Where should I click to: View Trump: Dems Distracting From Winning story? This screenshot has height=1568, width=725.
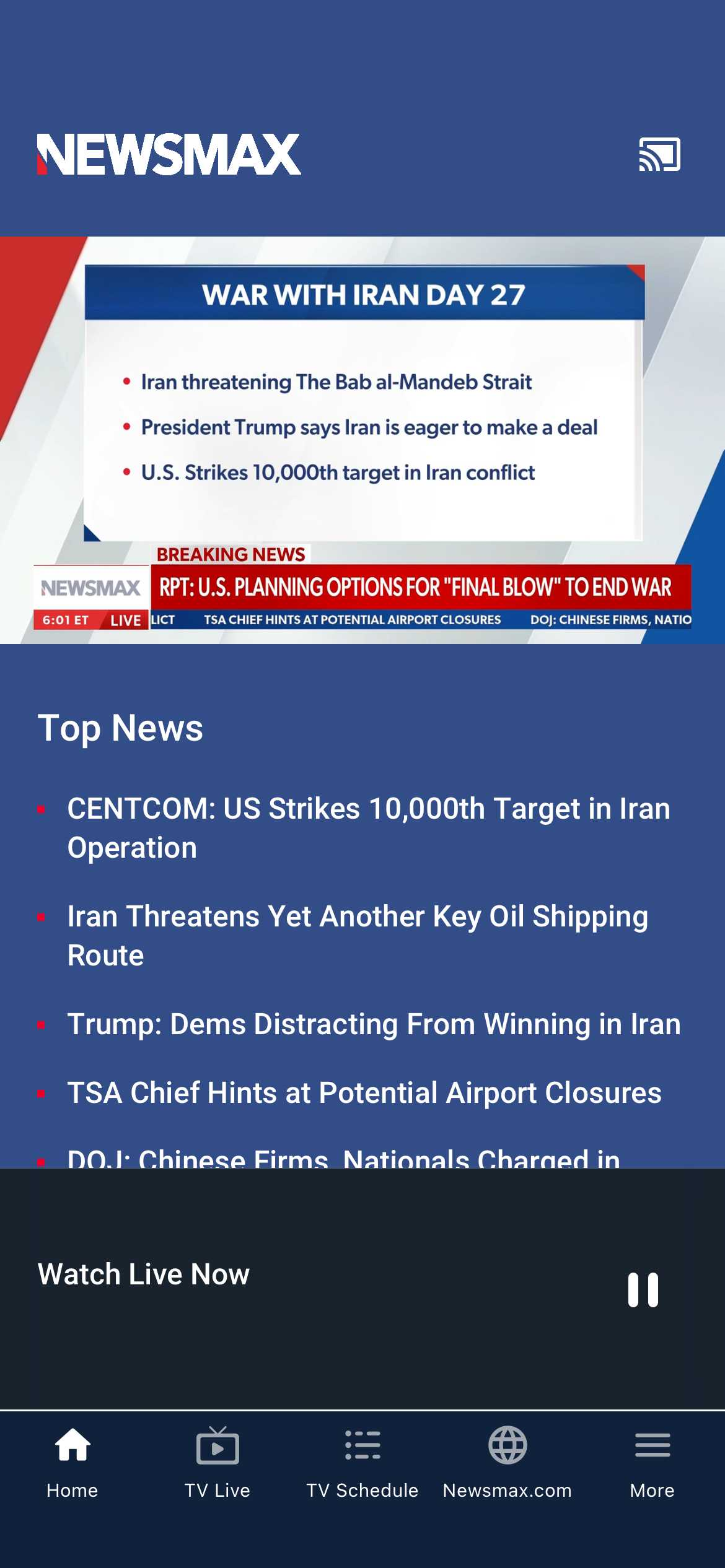(x=374, y=1024)
